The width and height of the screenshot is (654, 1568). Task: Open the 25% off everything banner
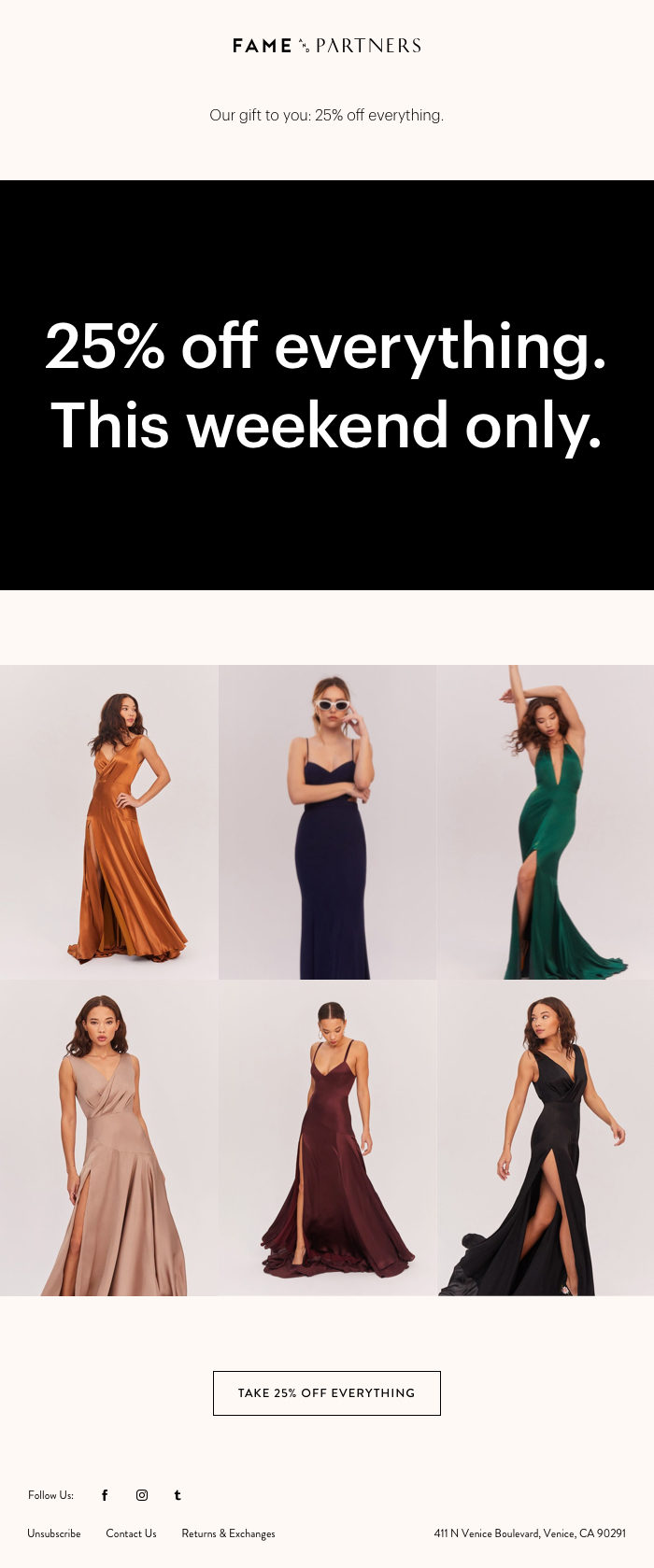point(327,385)
